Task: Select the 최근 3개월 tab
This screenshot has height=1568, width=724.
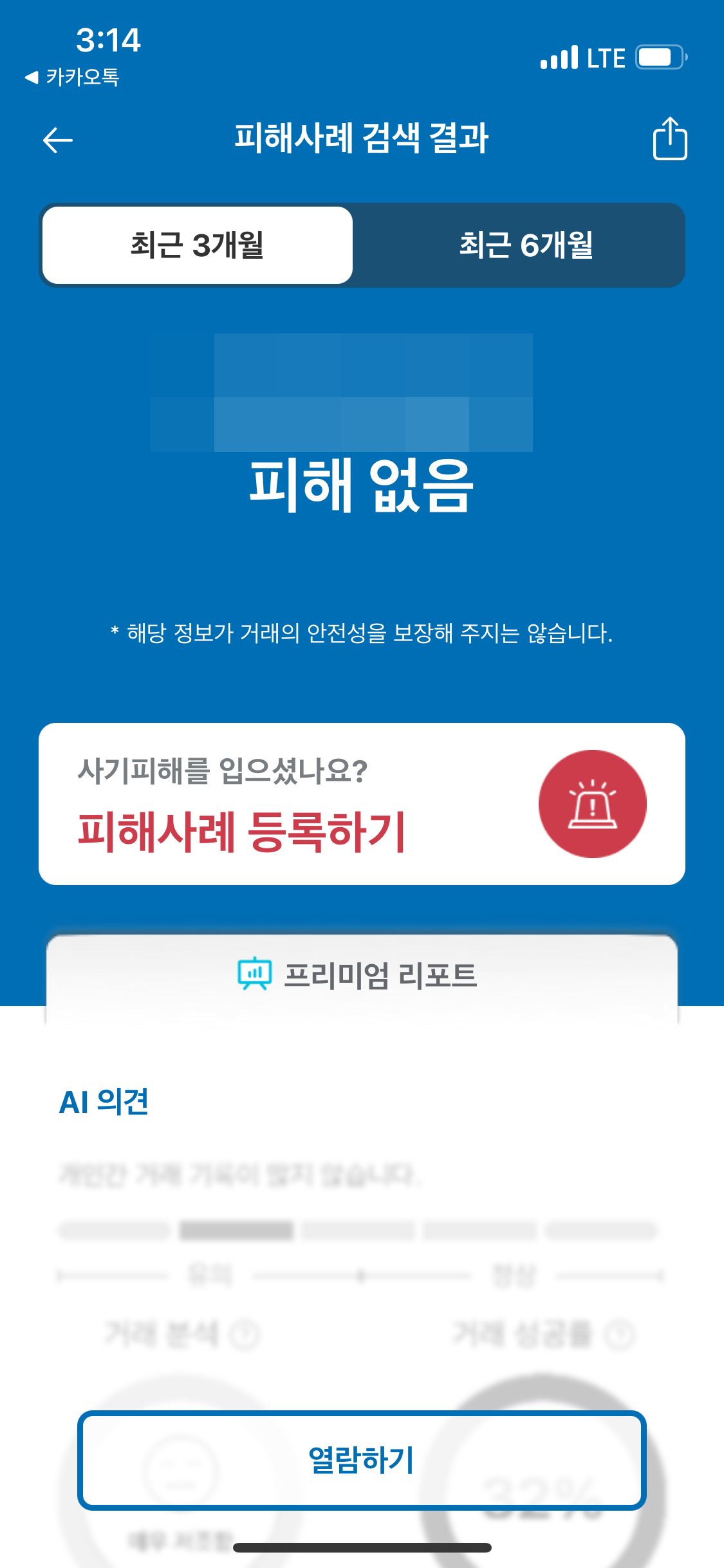Action: (198, 245)
